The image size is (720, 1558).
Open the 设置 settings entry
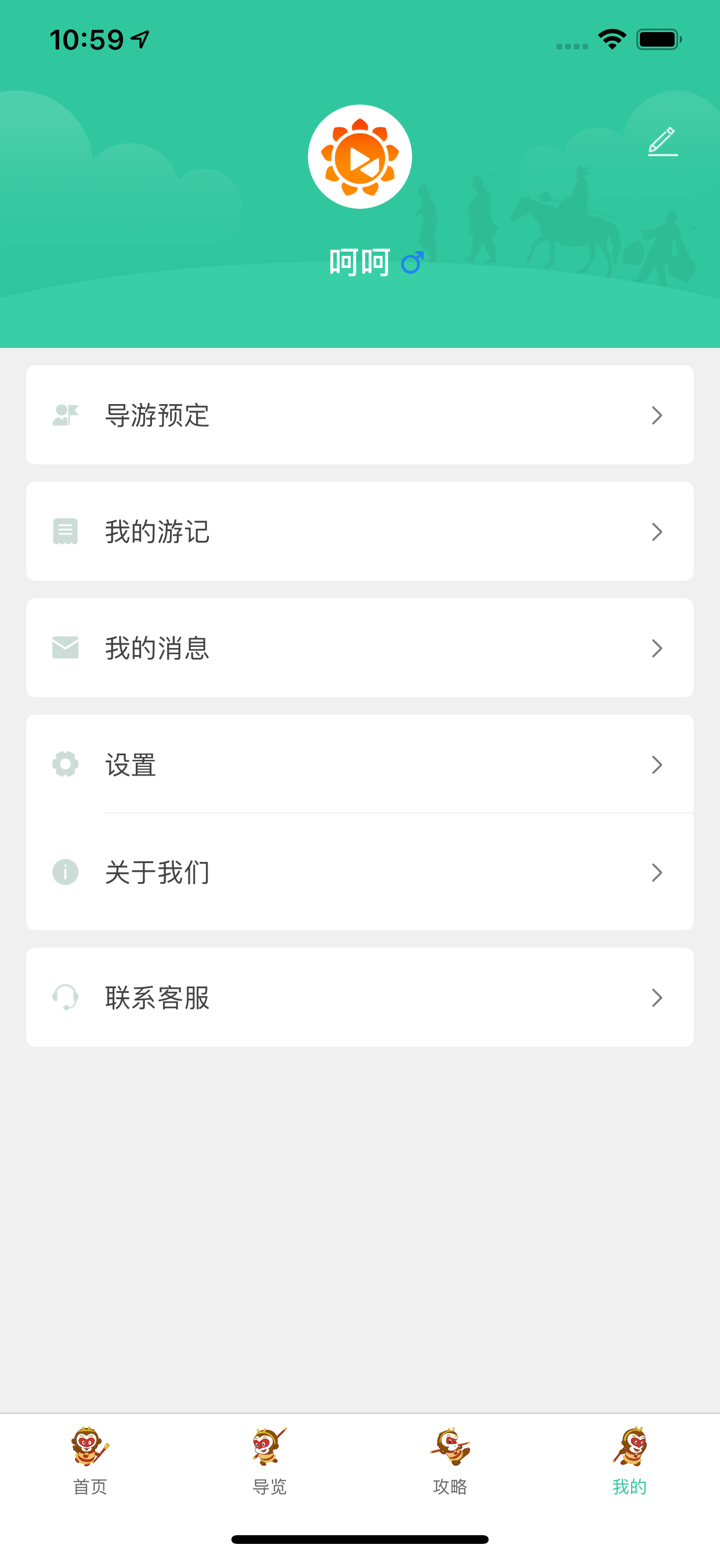pyautogui.click(x=360, y=764)
